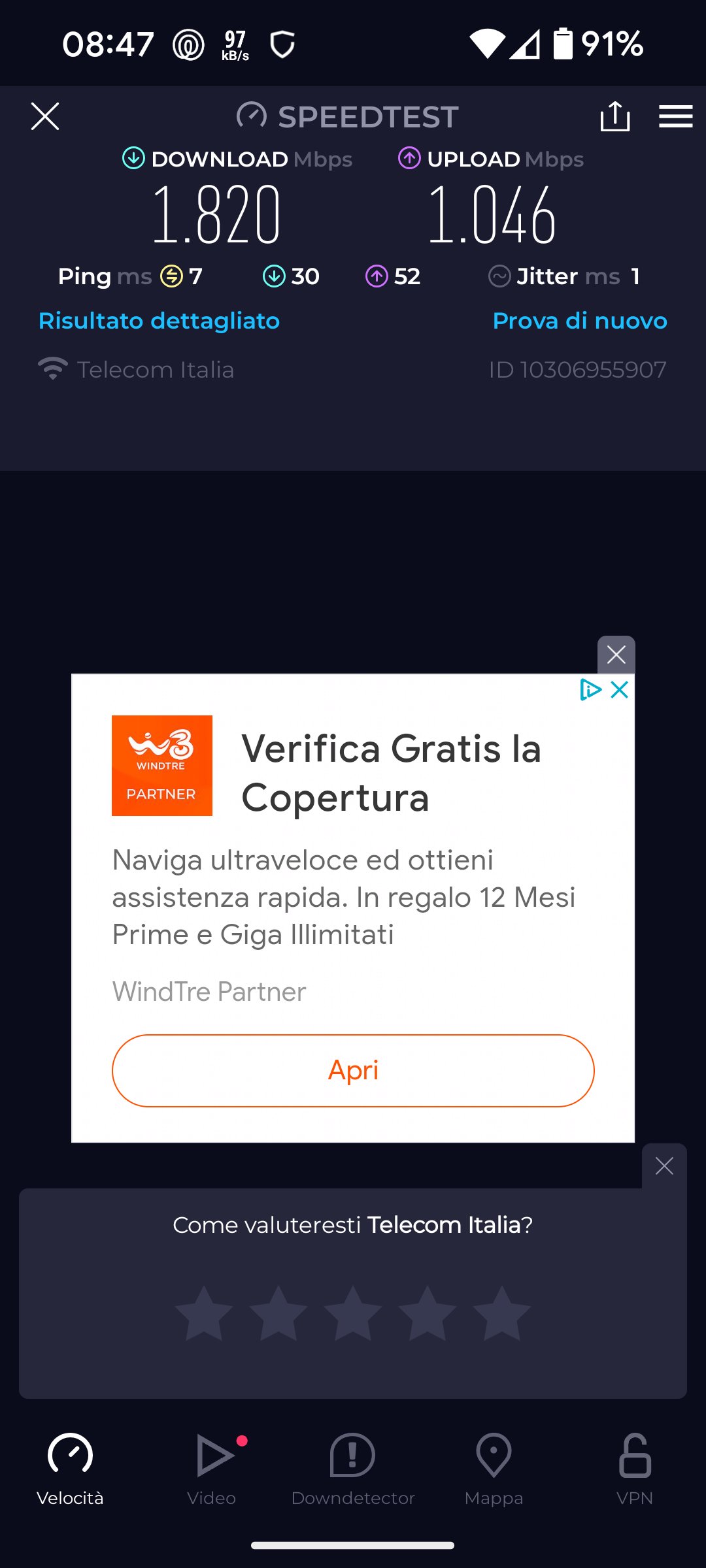Rate Telecom Italia five stars
706x1568 pixels.
pyautogui.click(x=502, y=1315)
